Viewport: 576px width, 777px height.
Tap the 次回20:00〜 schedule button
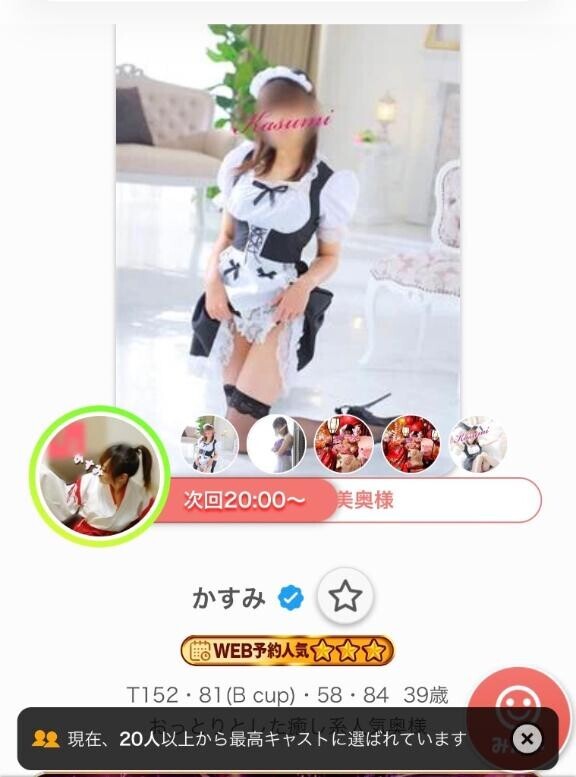click(x=245, y=500)
